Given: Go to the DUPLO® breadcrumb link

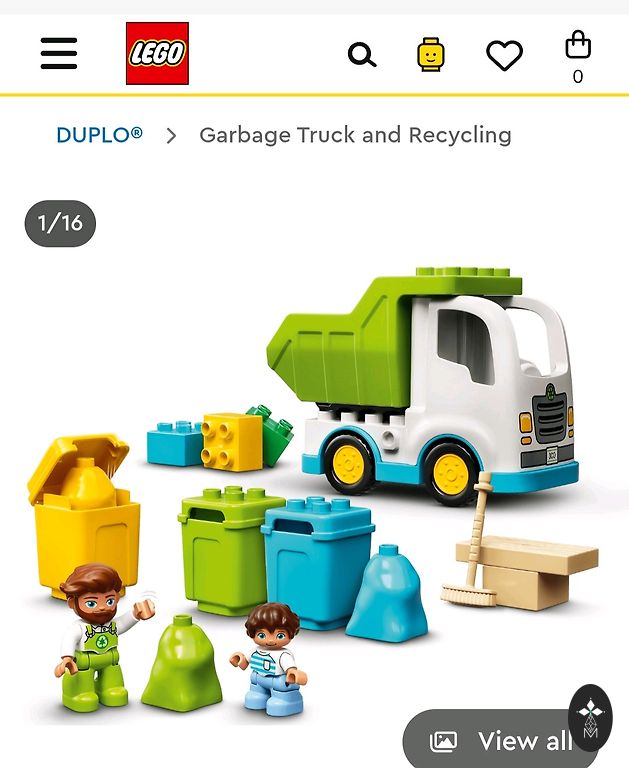Looking at the screenshot, I should [99, 135].
